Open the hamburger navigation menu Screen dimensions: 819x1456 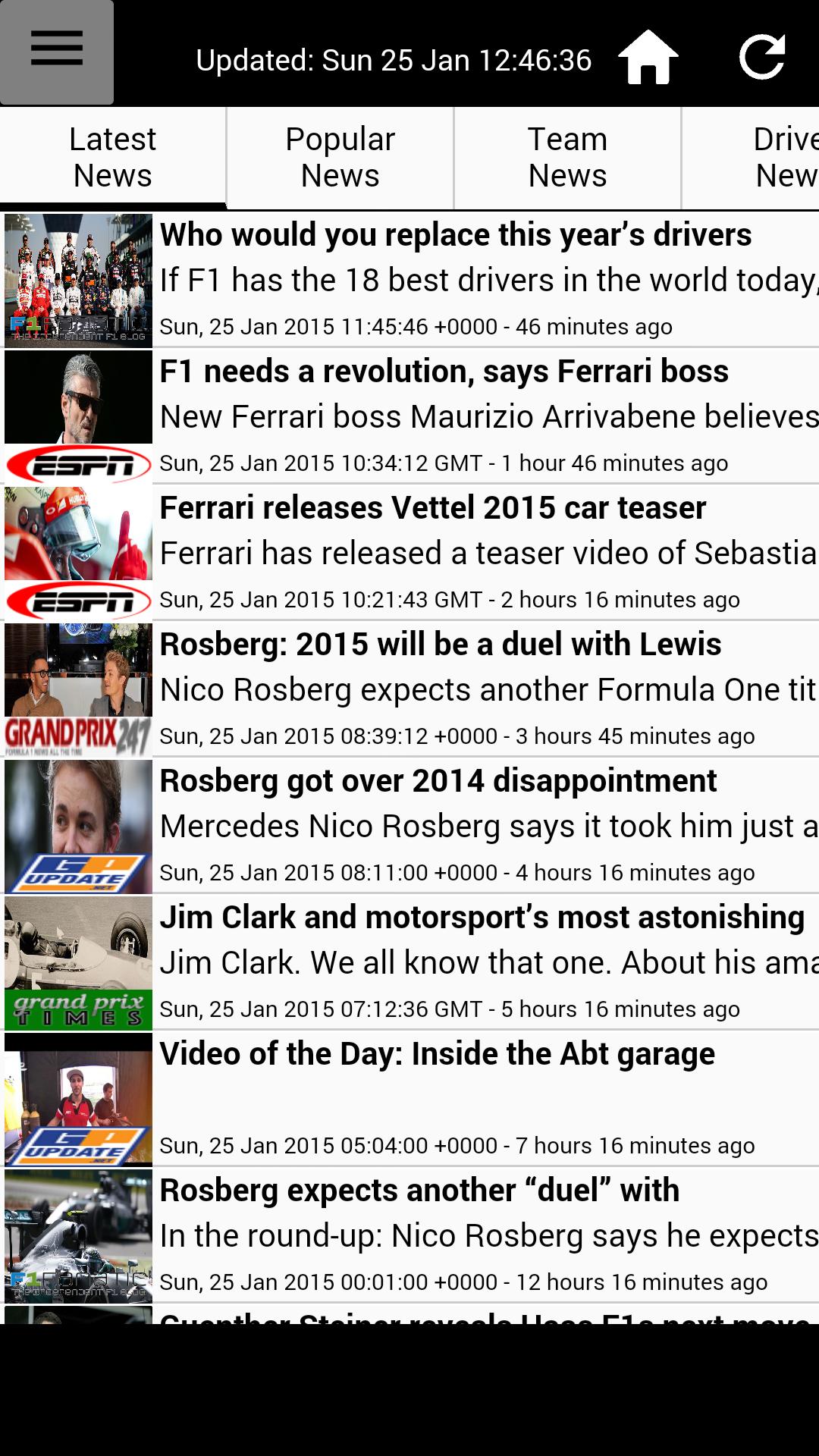tap(57, 49)
